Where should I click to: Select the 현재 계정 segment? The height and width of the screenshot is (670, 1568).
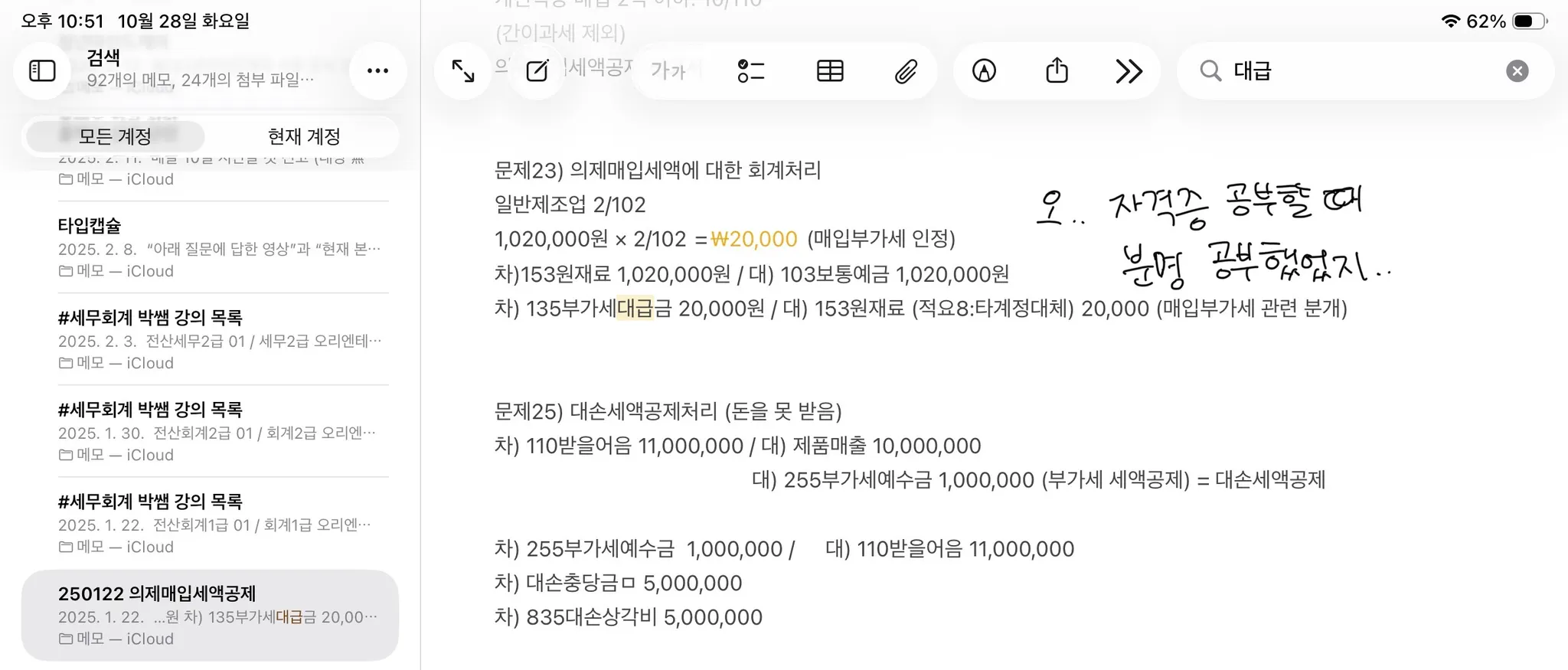(x=304, y=136)
